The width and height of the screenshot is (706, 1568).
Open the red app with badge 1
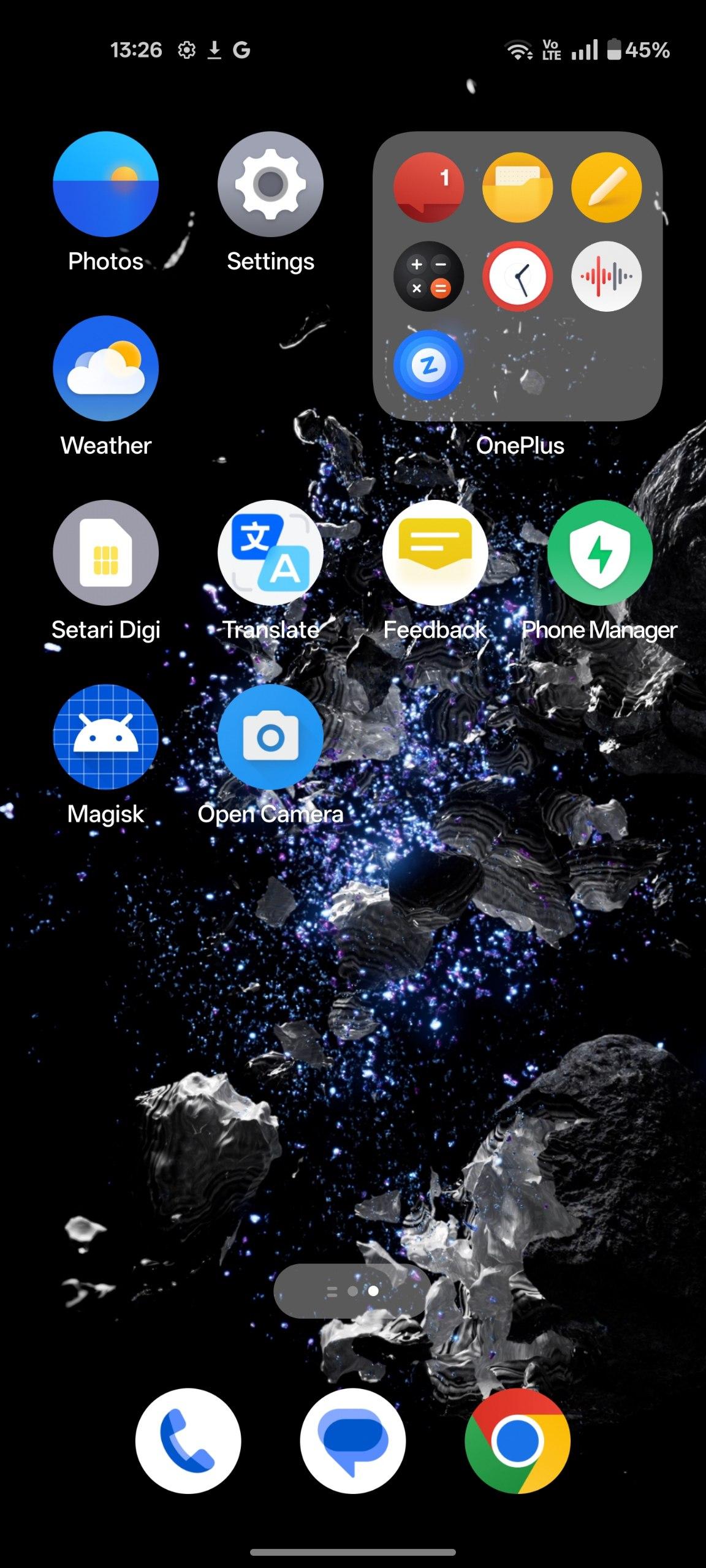point(428,187)
